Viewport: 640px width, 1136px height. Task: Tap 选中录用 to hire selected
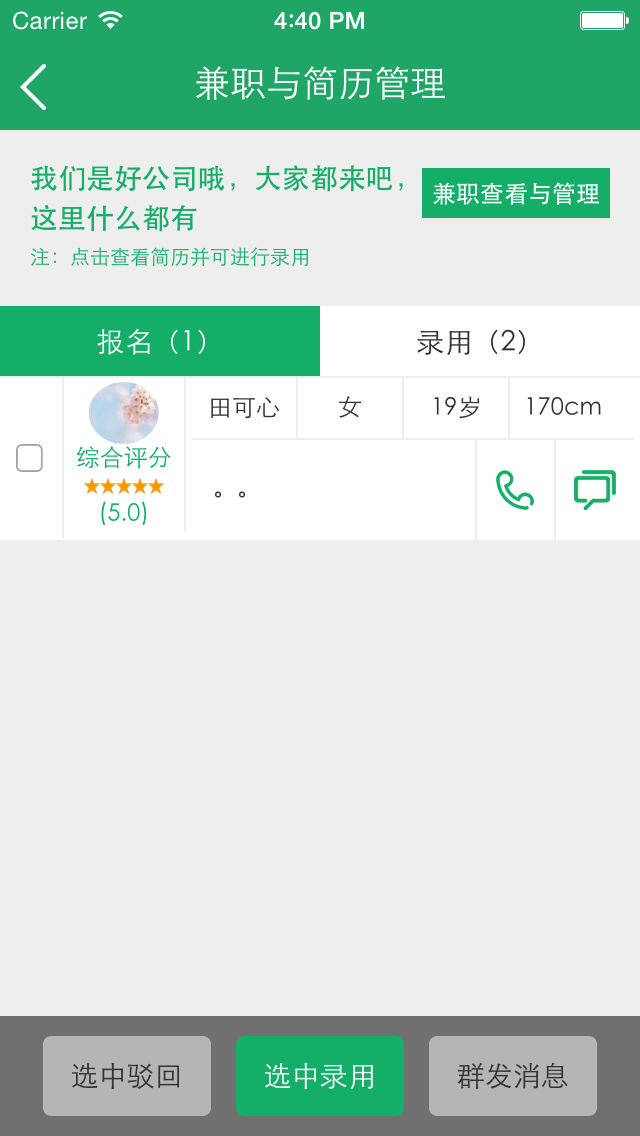(x=320, y=1076)
